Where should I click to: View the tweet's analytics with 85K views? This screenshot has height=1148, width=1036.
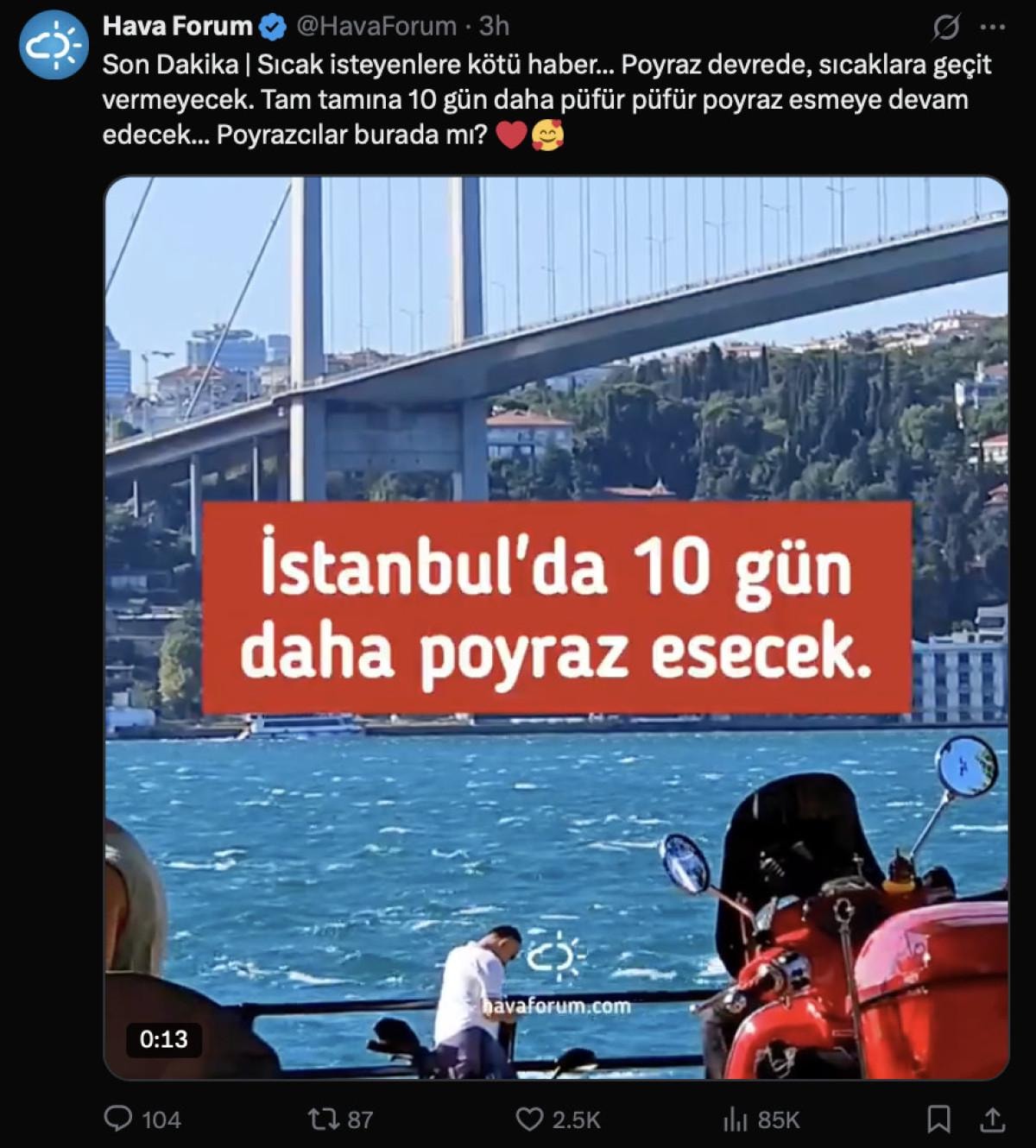[735, 1120]
